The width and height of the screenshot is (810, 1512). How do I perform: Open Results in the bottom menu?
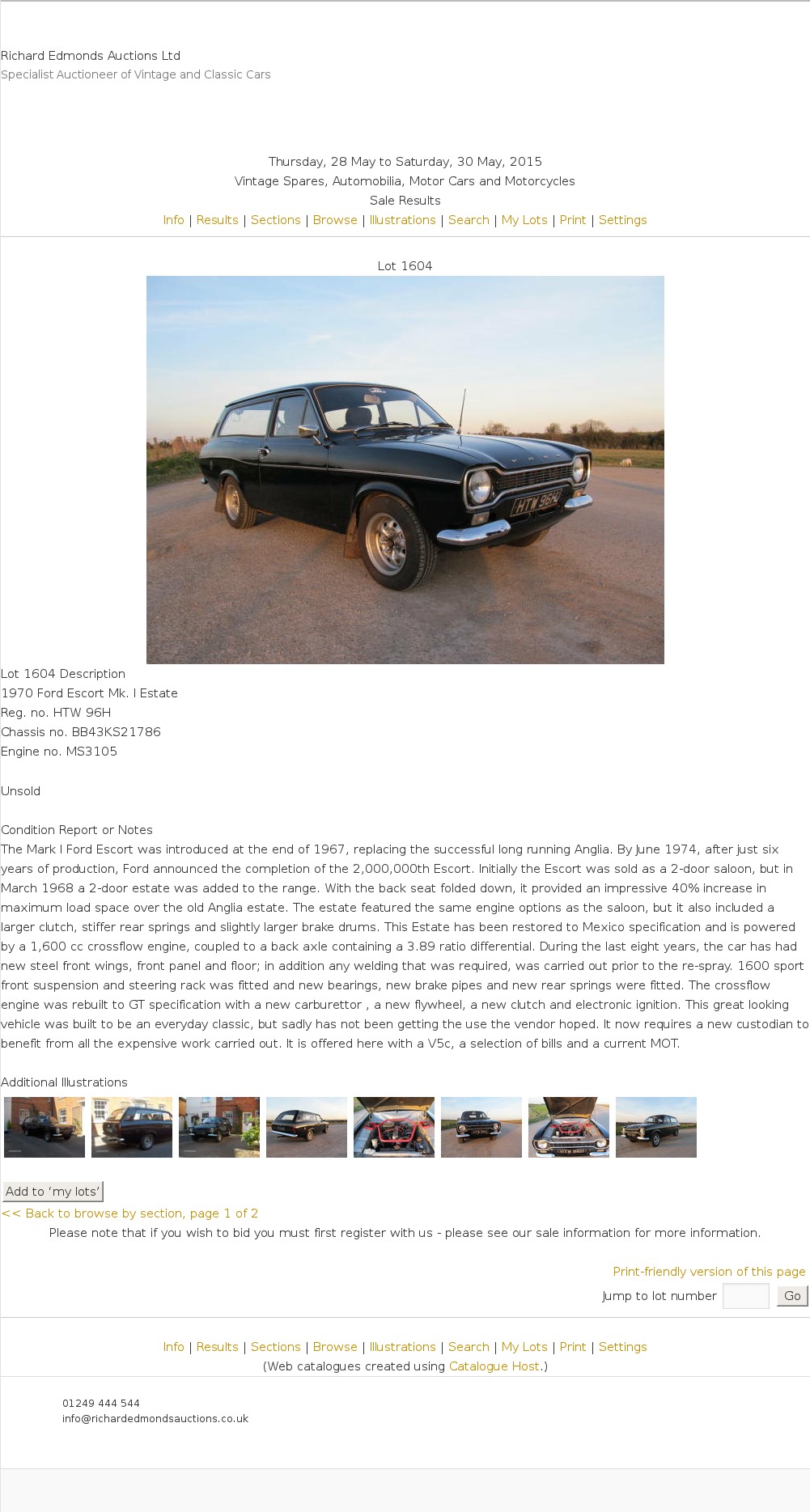pyautogui.click(x=217, y=1347)
